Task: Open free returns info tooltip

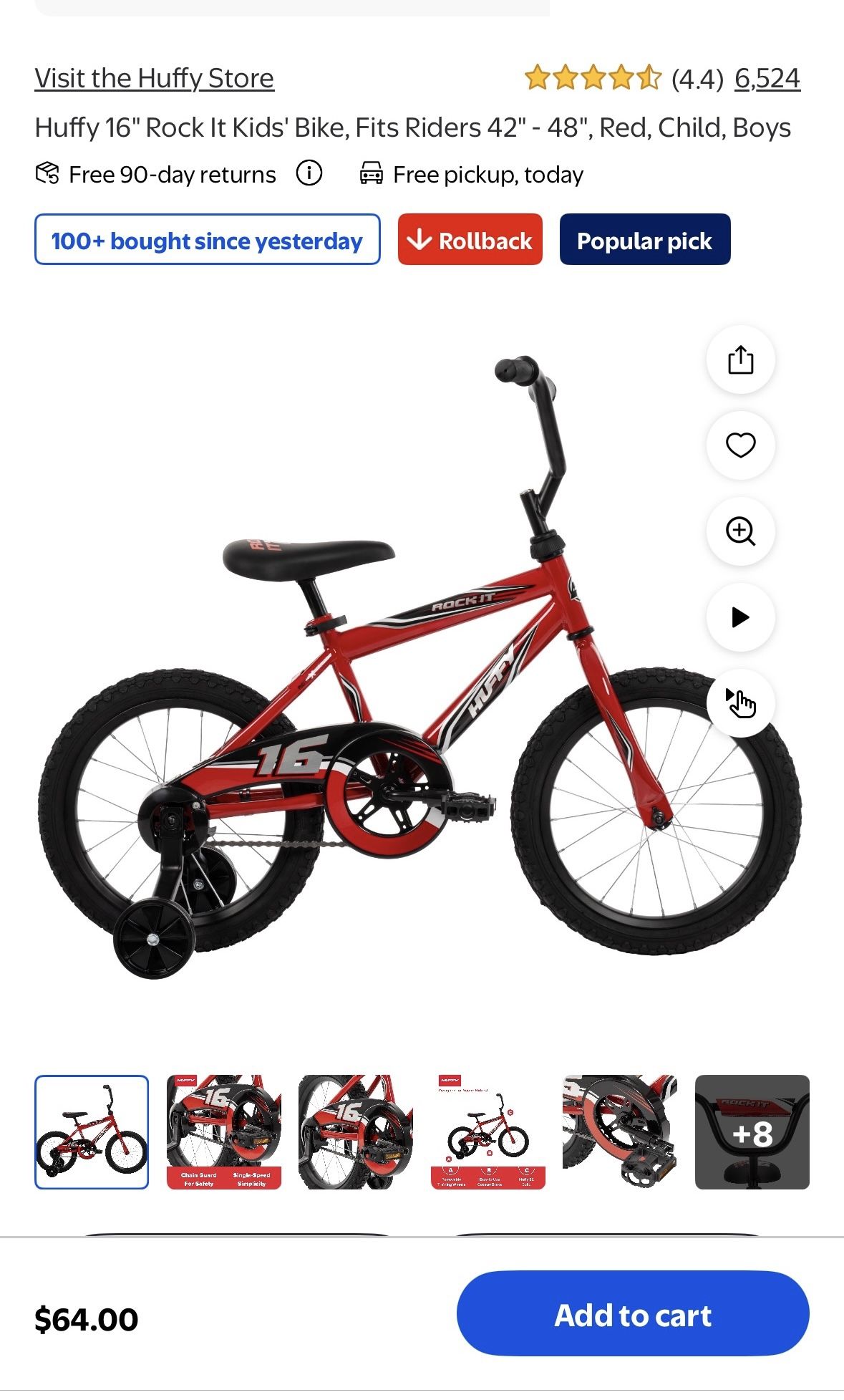Action: coord(309,173)
